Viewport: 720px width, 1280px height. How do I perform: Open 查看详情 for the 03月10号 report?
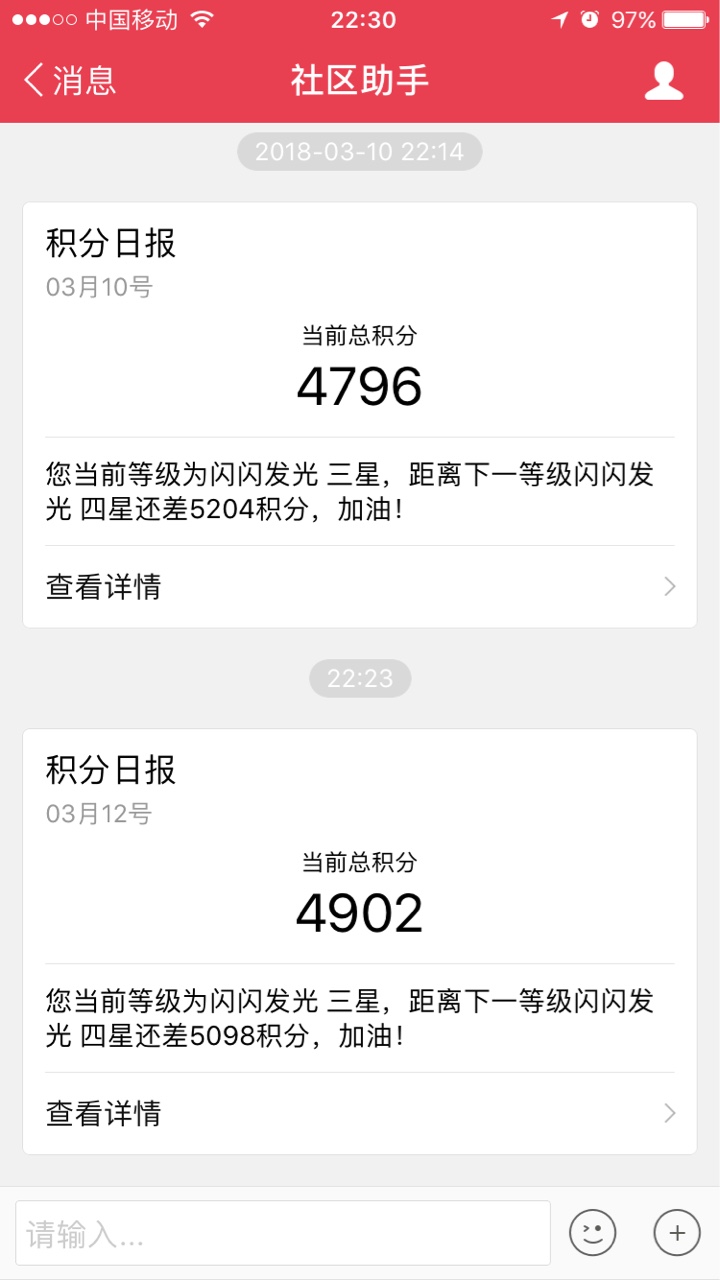point(360,587)
